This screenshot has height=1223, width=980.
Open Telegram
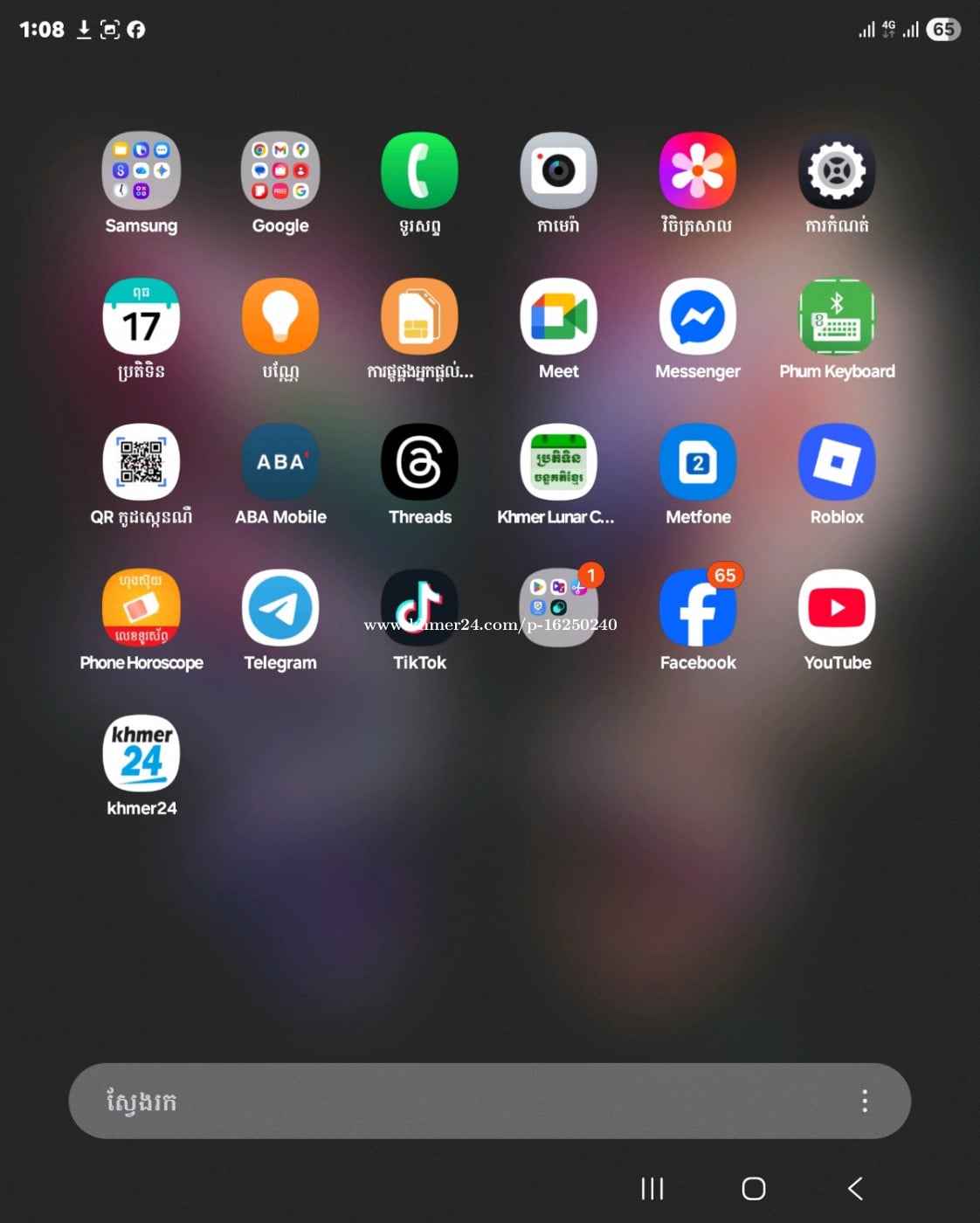280,609
